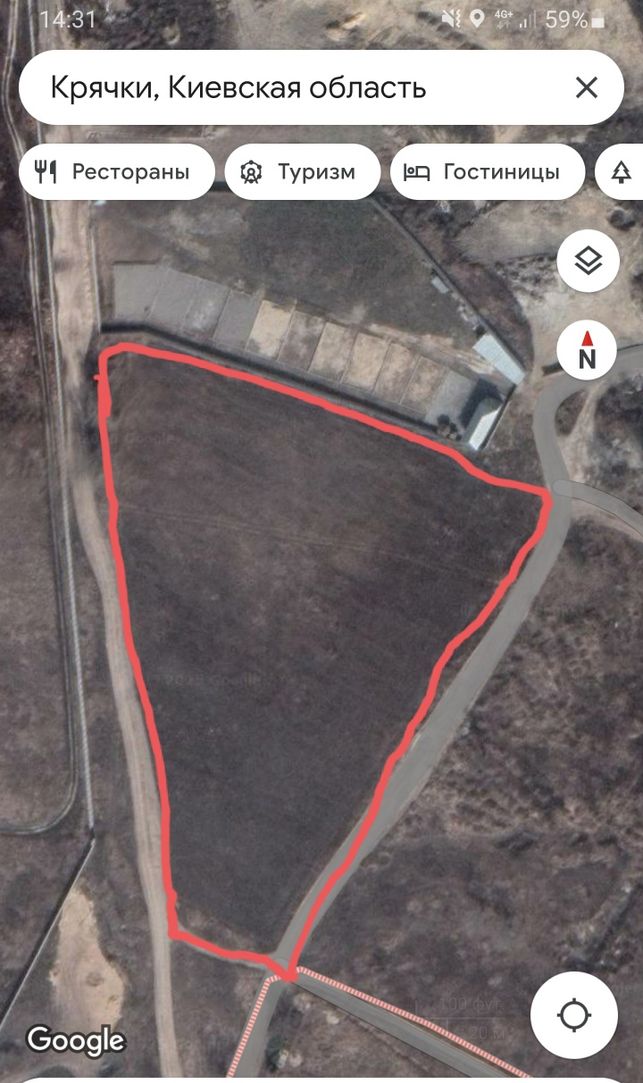Open the map layers selector
643x1083 pixels.
588,261
